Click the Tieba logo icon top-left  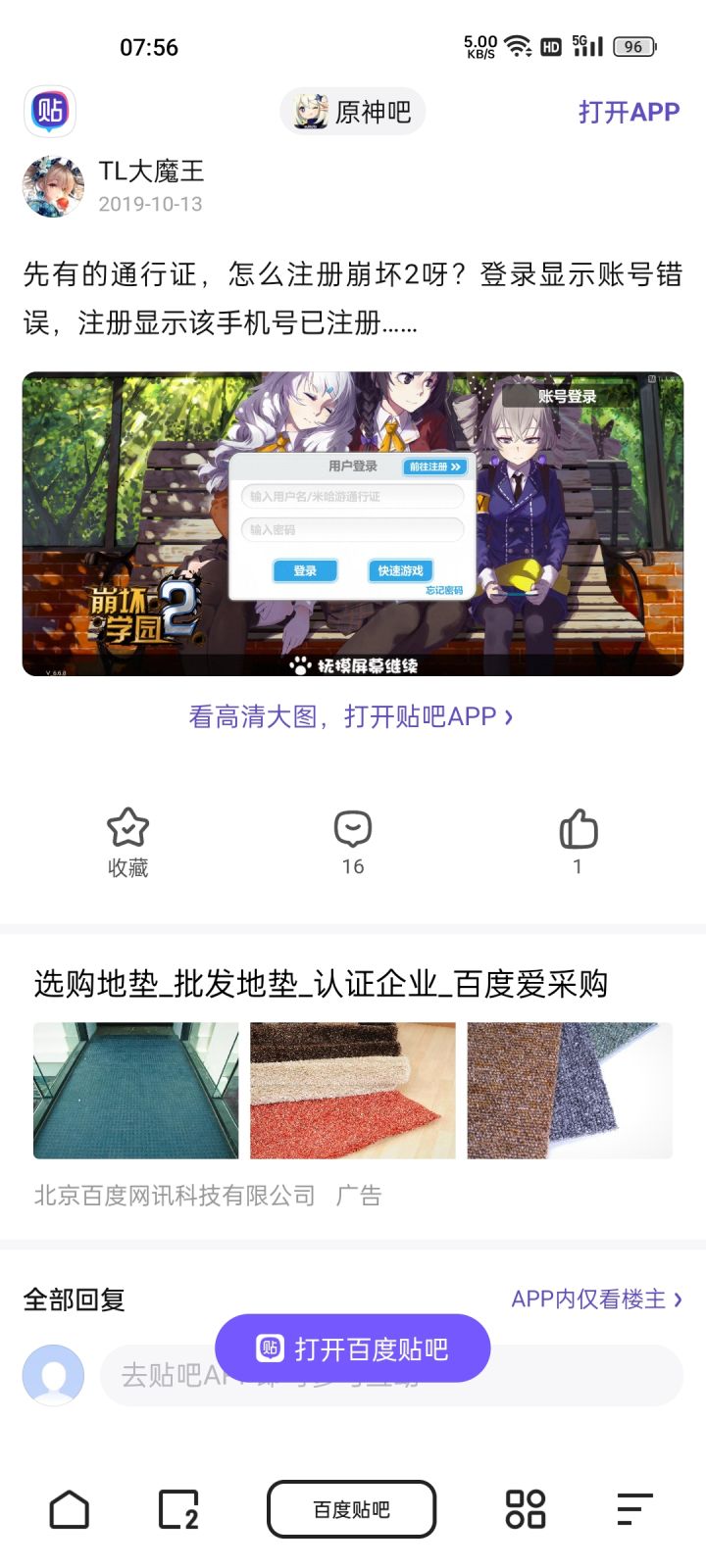pyautogui.click(x=50, y=112)
